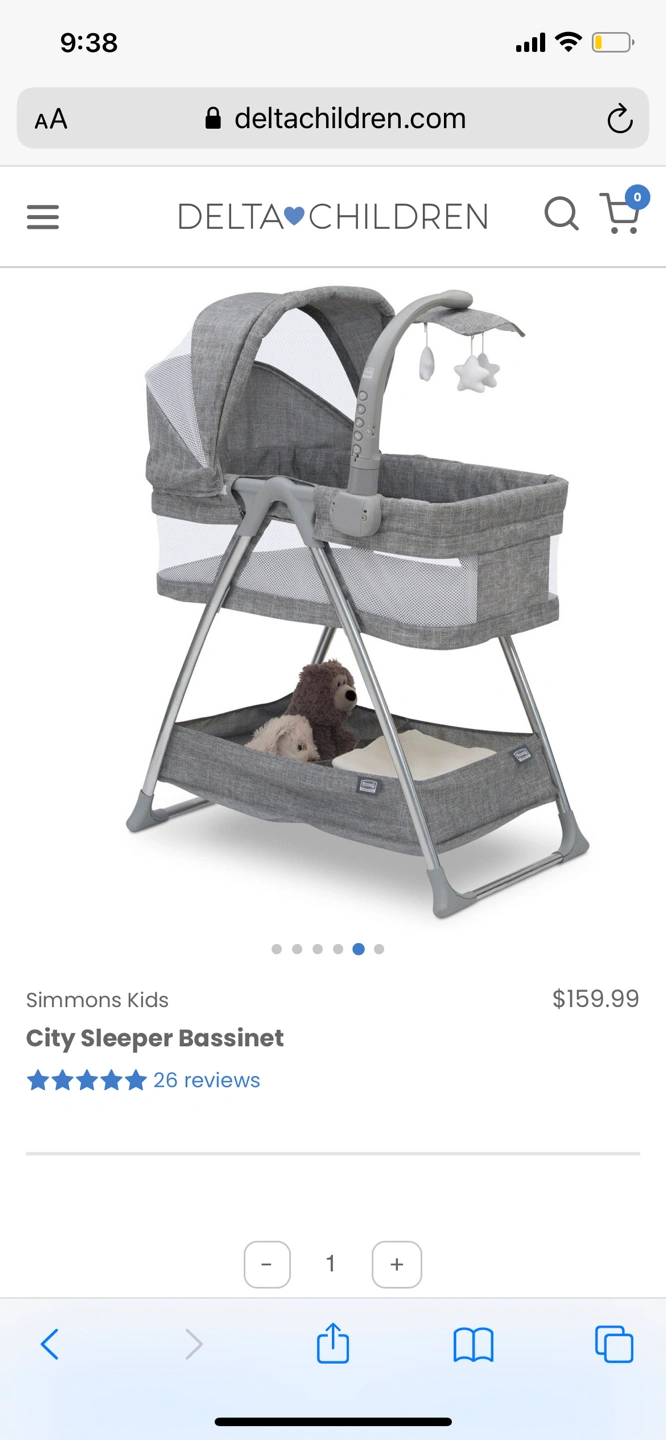Open the 26 reviews link

click(206, 1080)
